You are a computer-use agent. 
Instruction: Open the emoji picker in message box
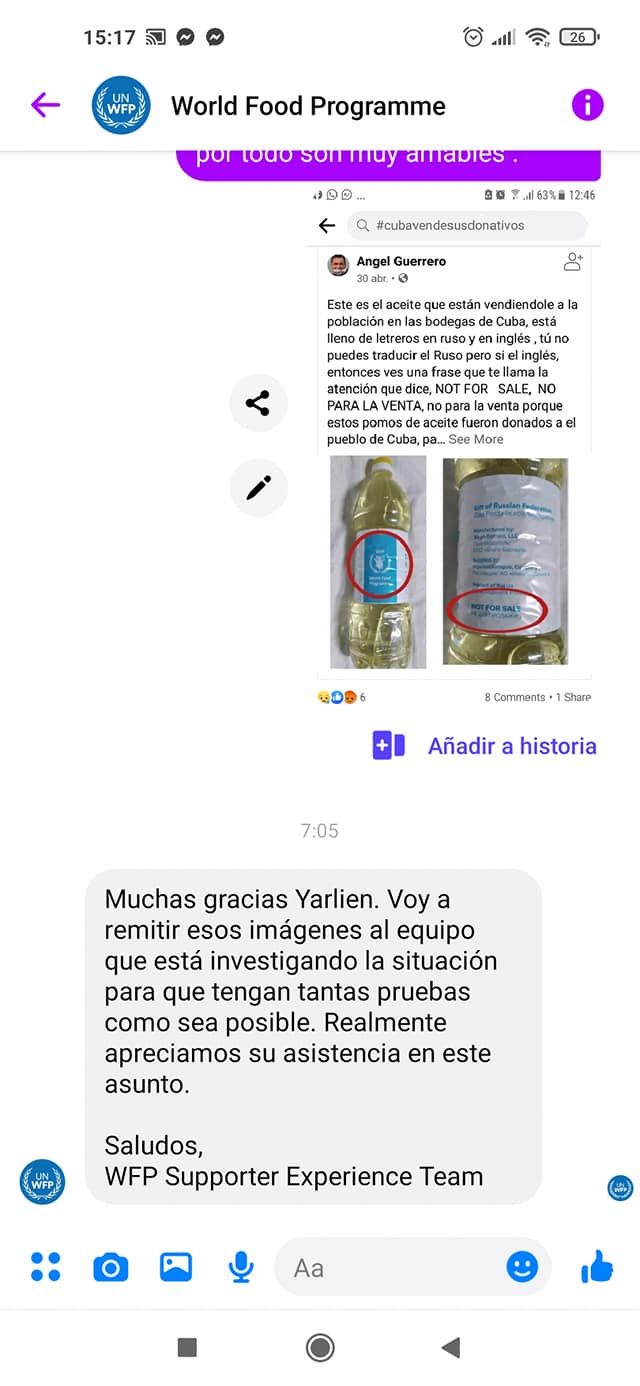pos(522,1267)
